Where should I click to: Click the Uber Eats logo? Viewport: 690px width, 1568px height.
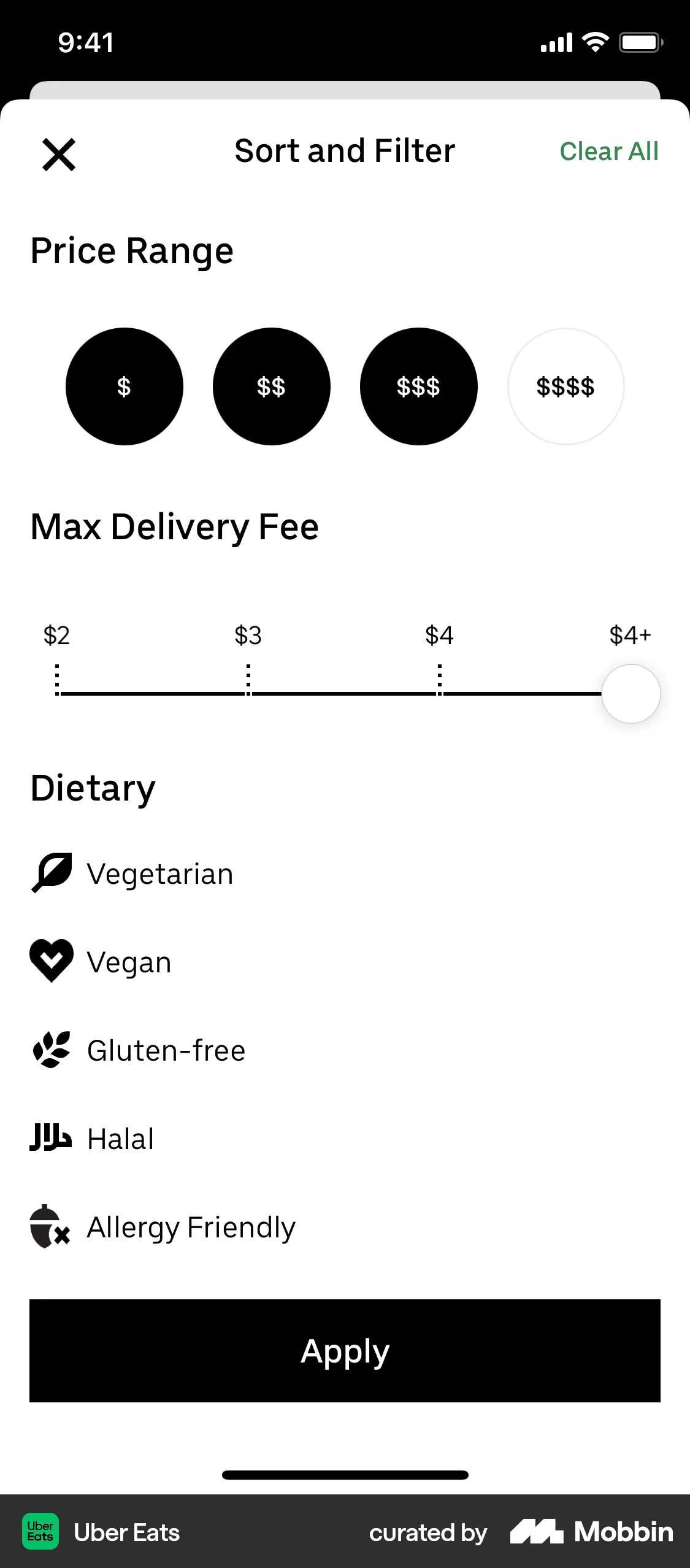point(40,1532)
